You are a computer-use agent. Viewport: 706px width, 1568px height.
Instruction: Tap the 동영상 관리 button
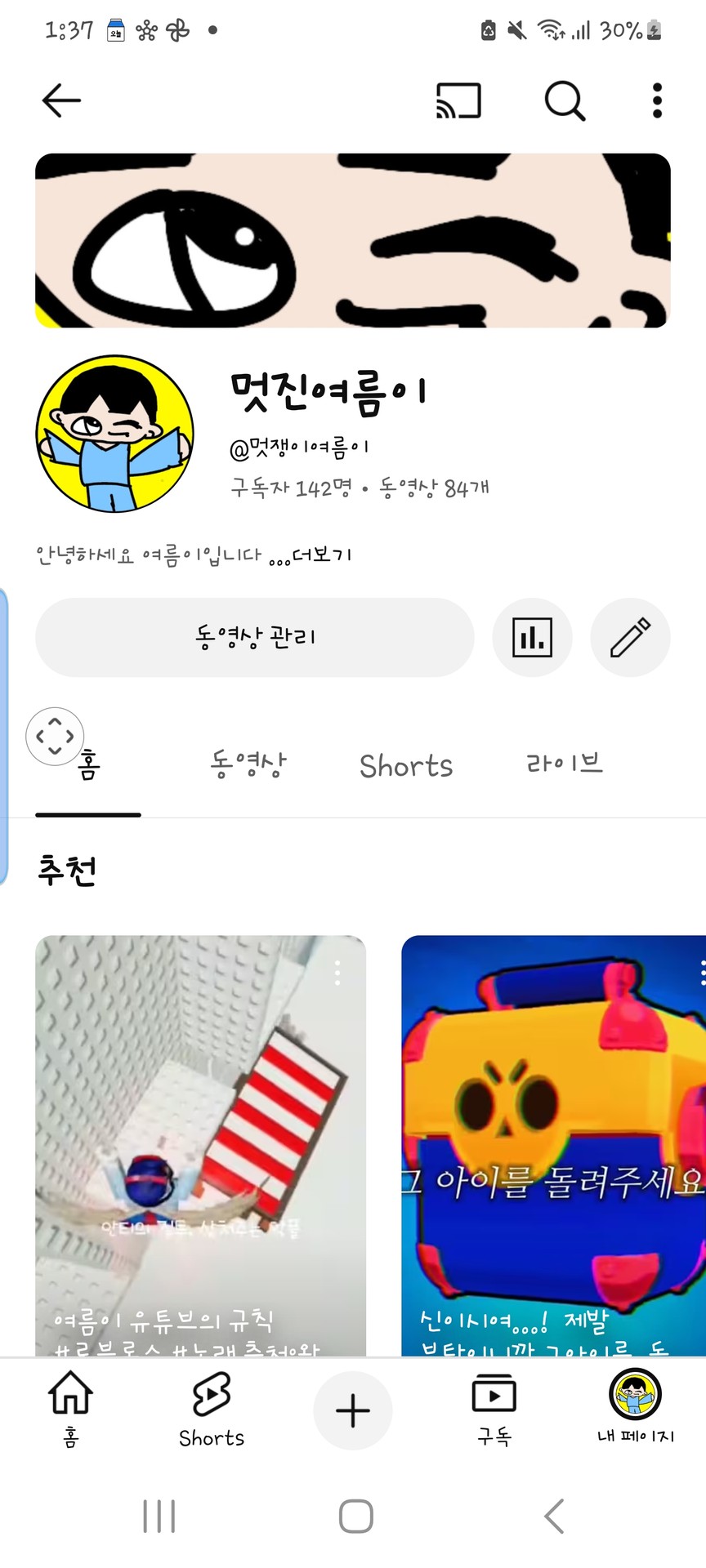(x=254, y=638)
